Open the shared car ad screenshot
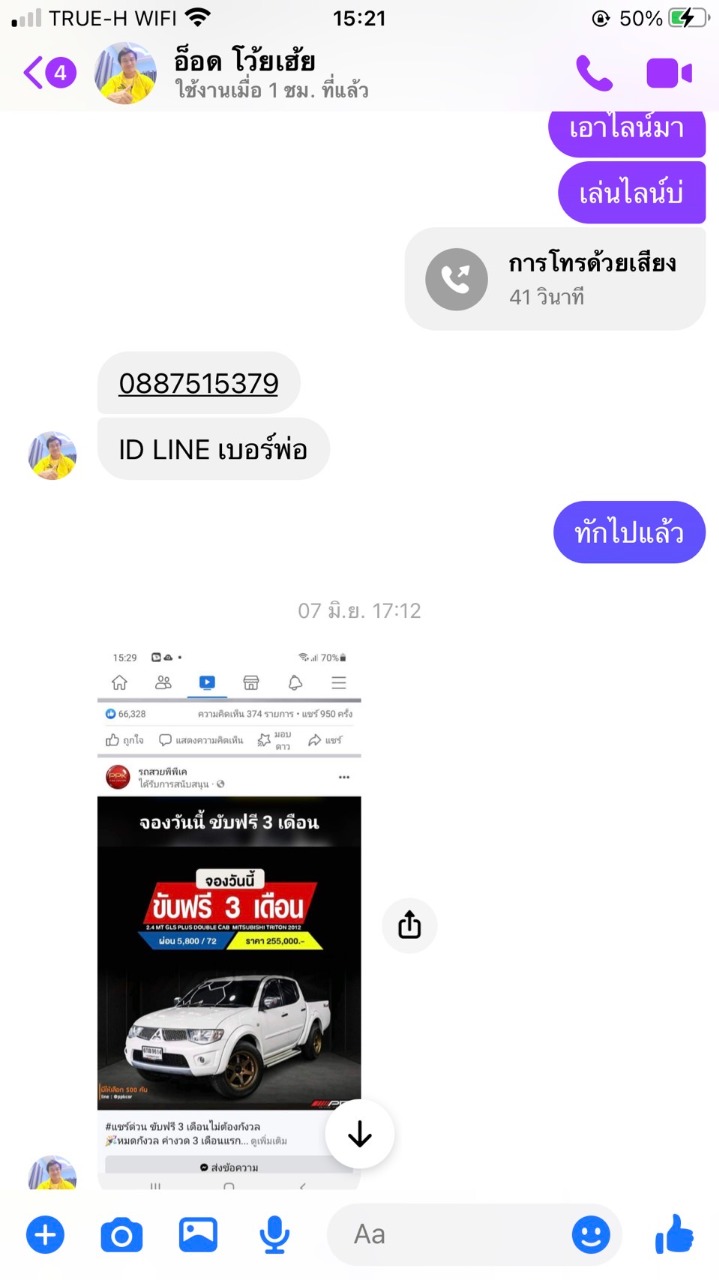Image resolution: width=719 pixels, height=1280 pixels. click(229, 916)
